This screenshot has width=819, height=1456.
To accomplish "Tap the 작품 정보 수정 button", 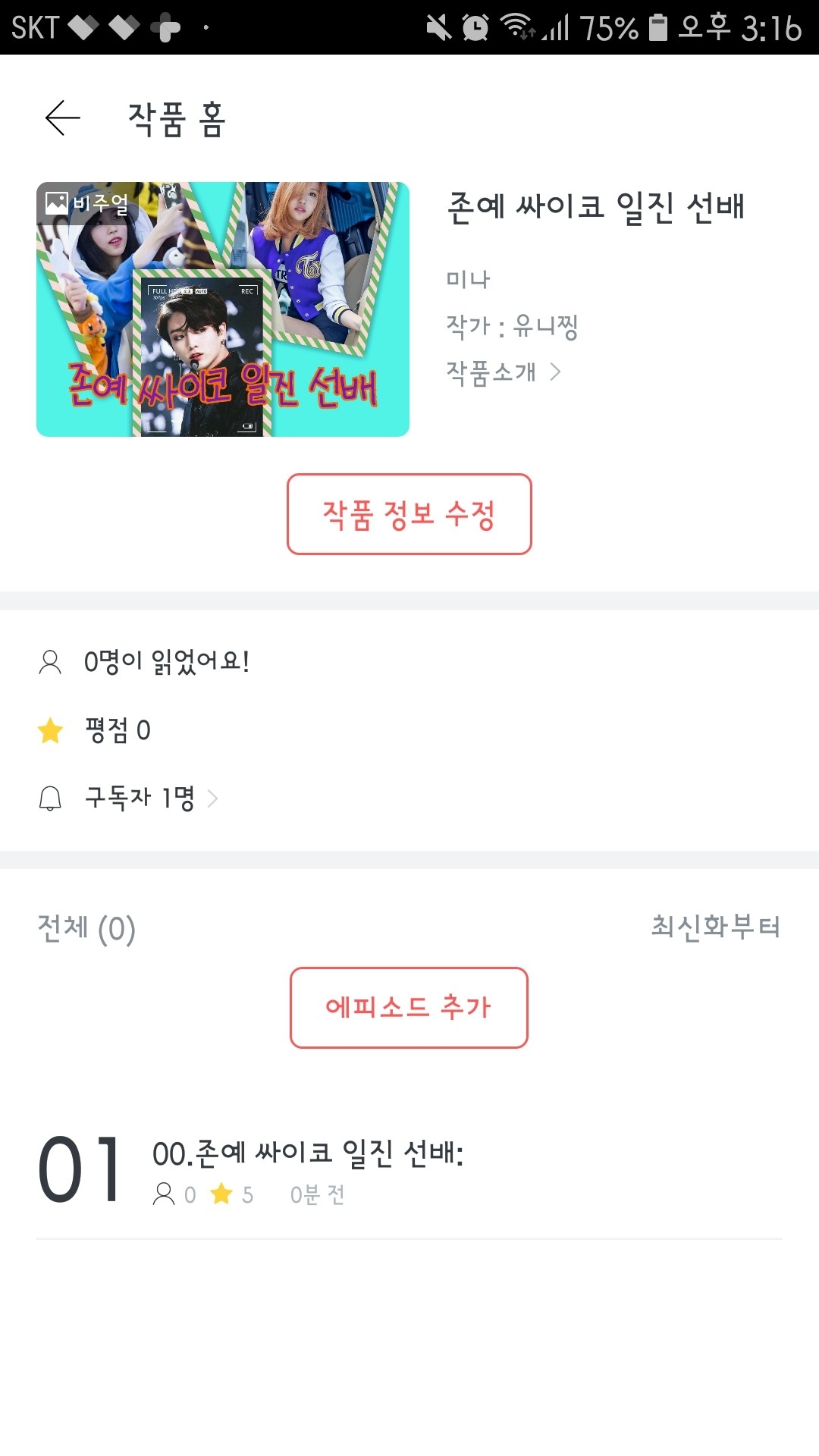I will [x=409, y=514].
